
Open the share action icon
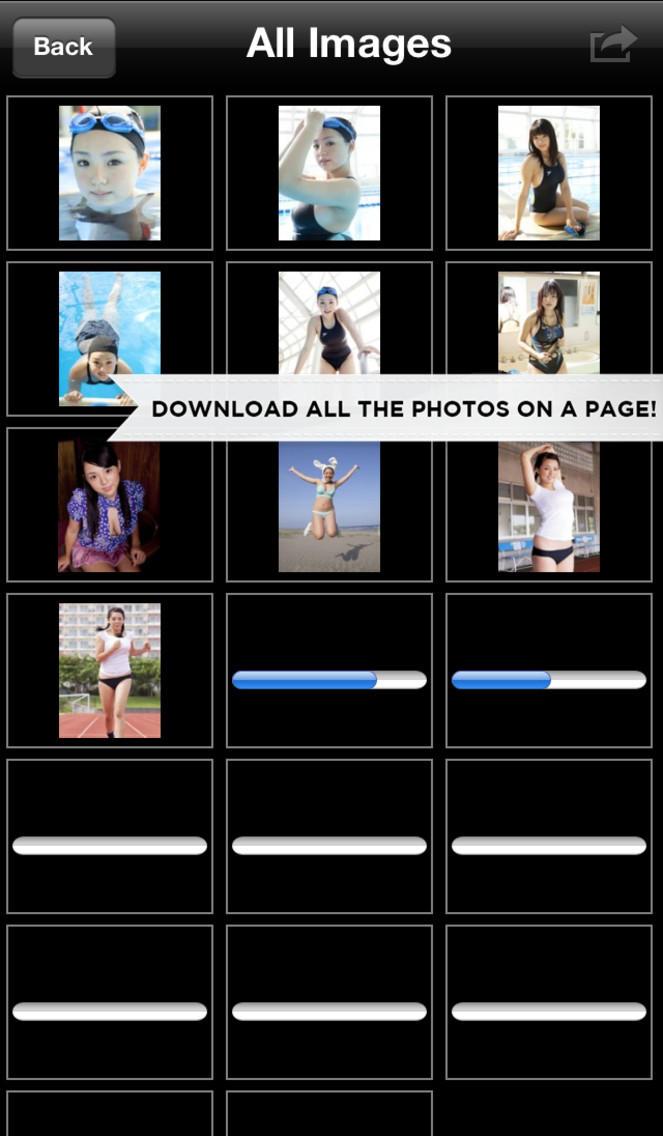coord(613,45)
